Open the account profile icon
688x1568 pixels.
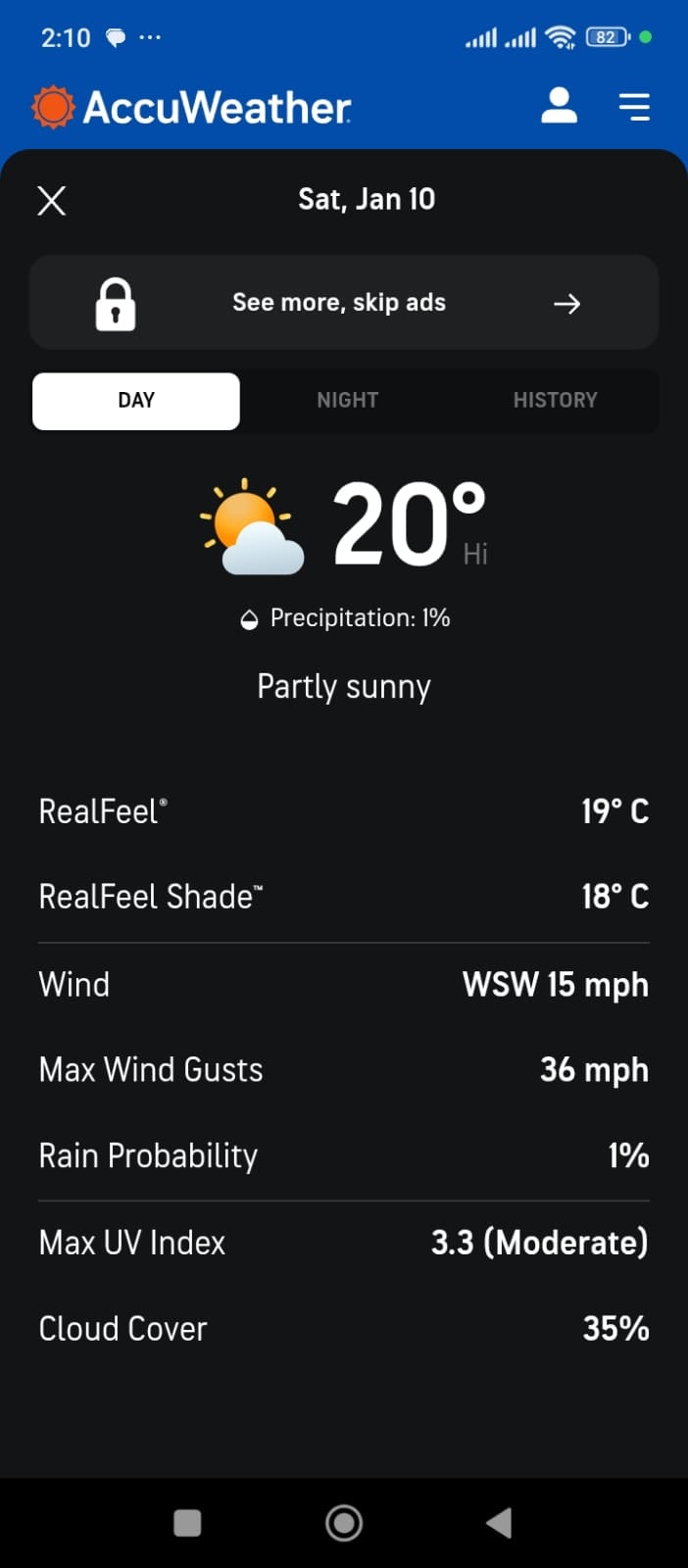(560, 106)
